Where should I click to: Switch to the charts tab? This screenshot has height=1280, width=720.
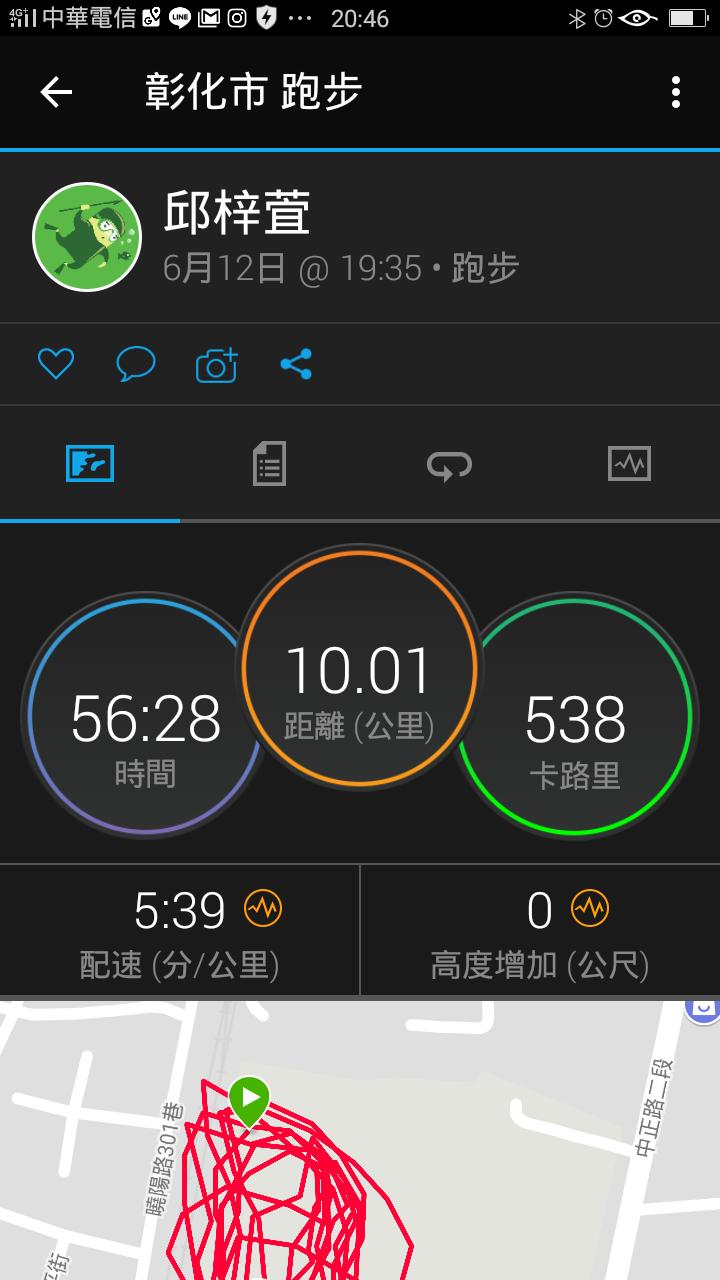click(x=629, y=464)
